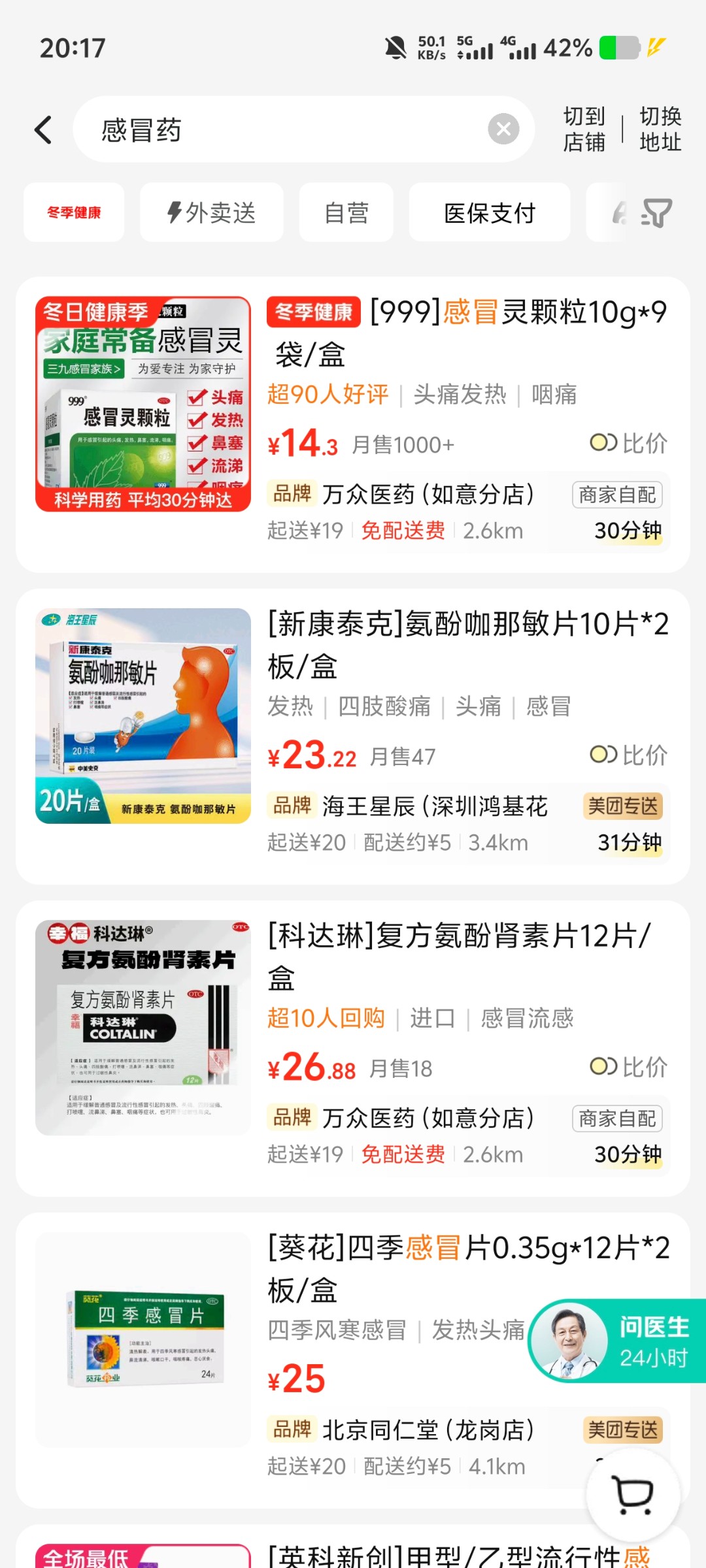Open the 葵花 四季感冒片 product
Screen dimensions: 706x1568
click(x=467, y=1269)
